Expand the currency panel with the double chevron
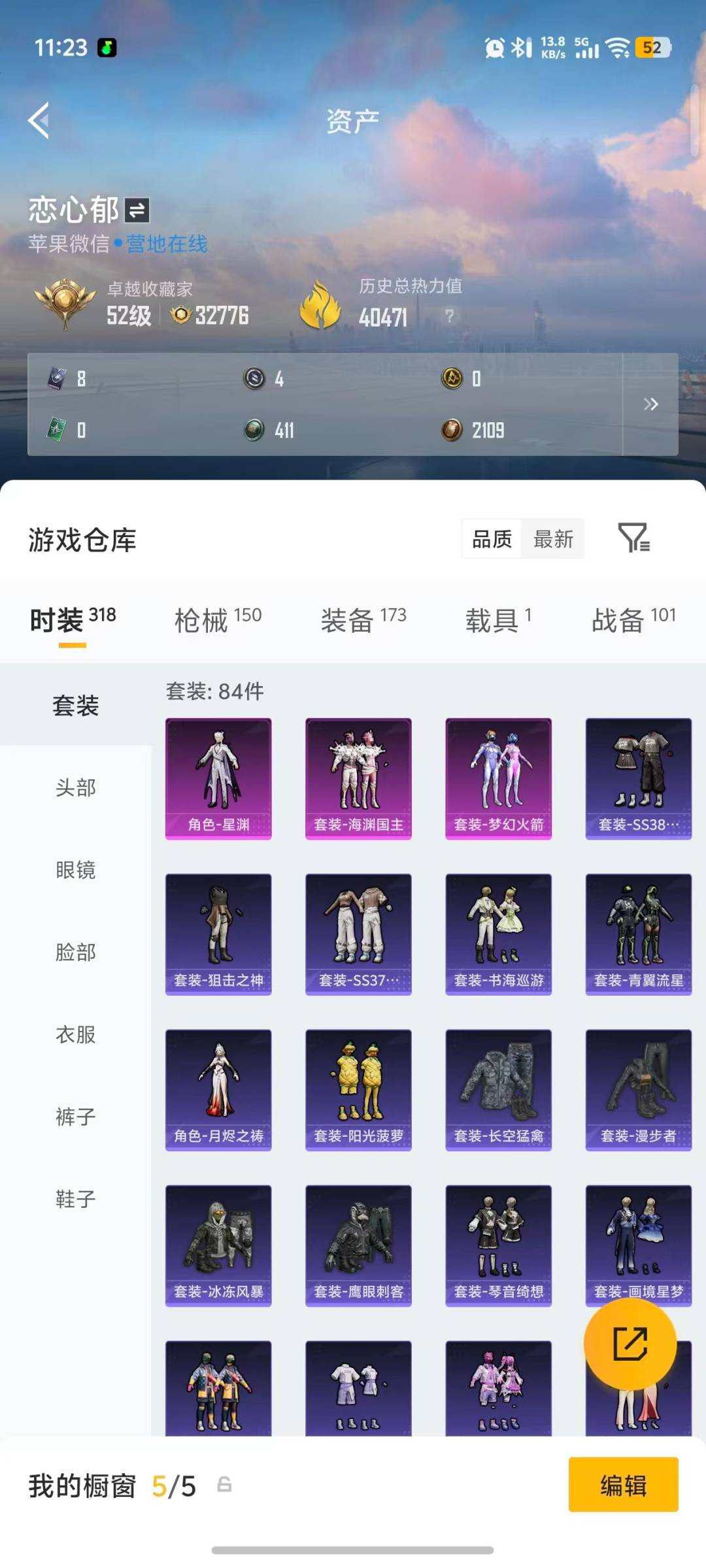Screen dimensions: 706x1568 652,404
